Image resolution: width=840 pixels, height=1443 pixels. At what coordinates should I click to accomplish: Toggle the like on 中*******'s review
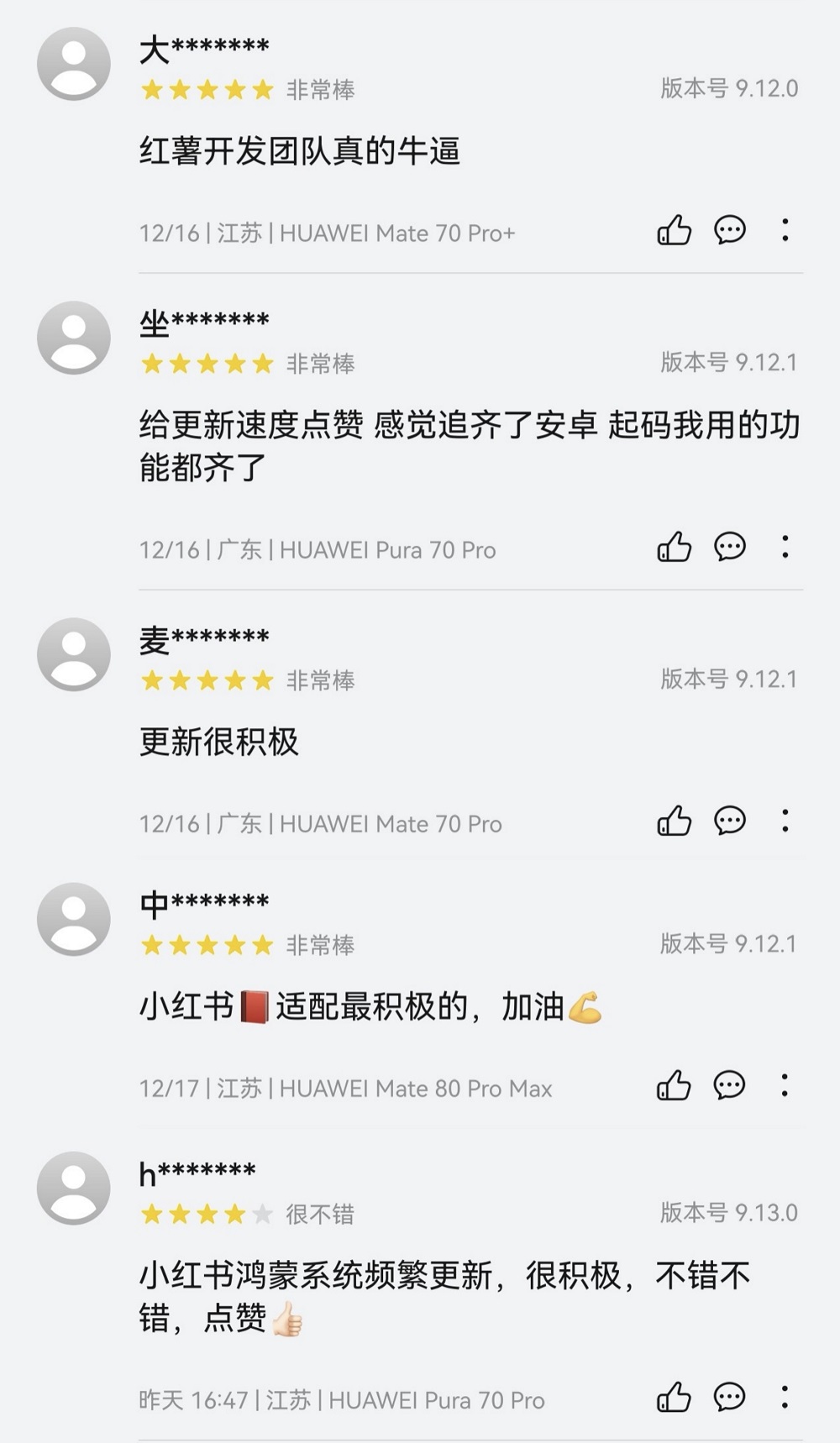click(675, 1085)
